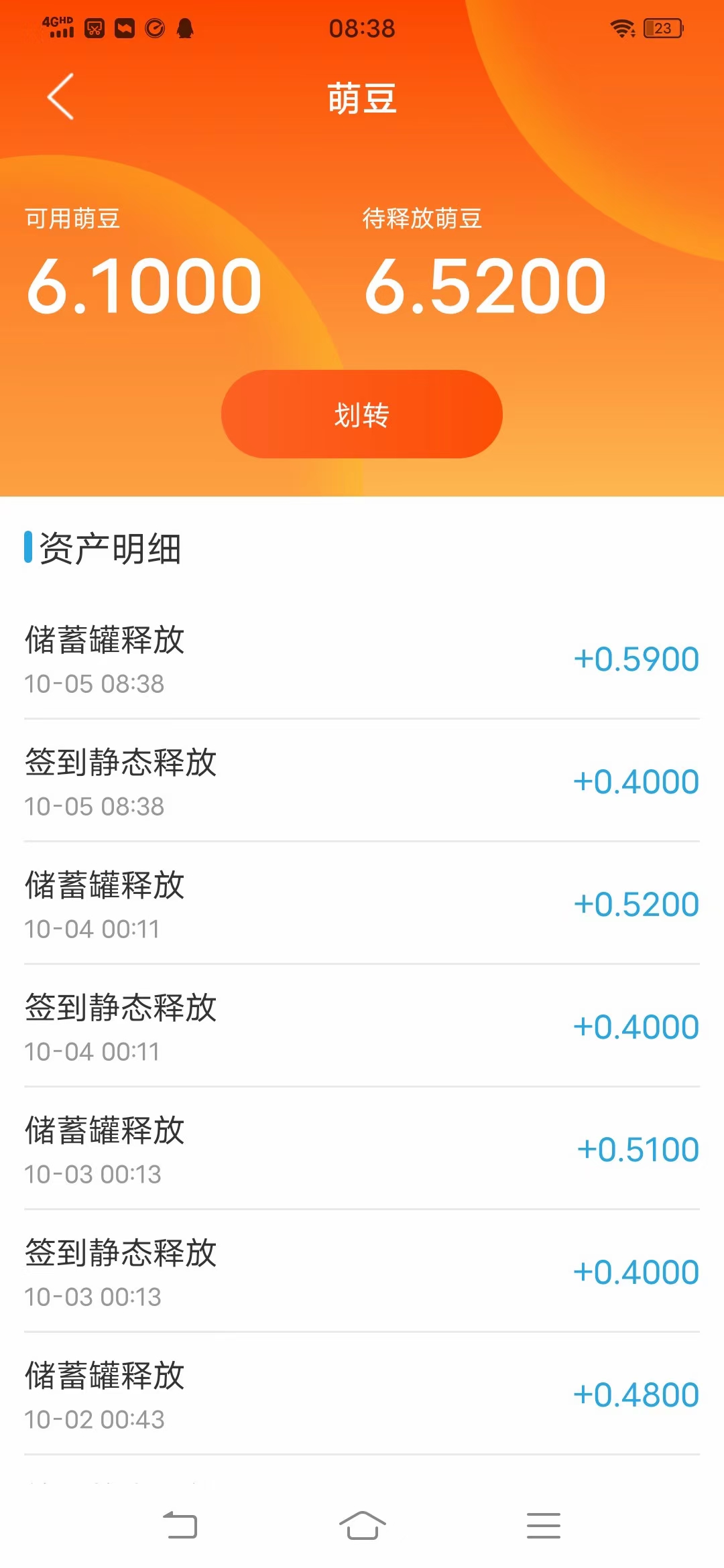This screenshot has height=1568, width=724.
Task: Open the system recent apps menu
Action: [543, 1526]
